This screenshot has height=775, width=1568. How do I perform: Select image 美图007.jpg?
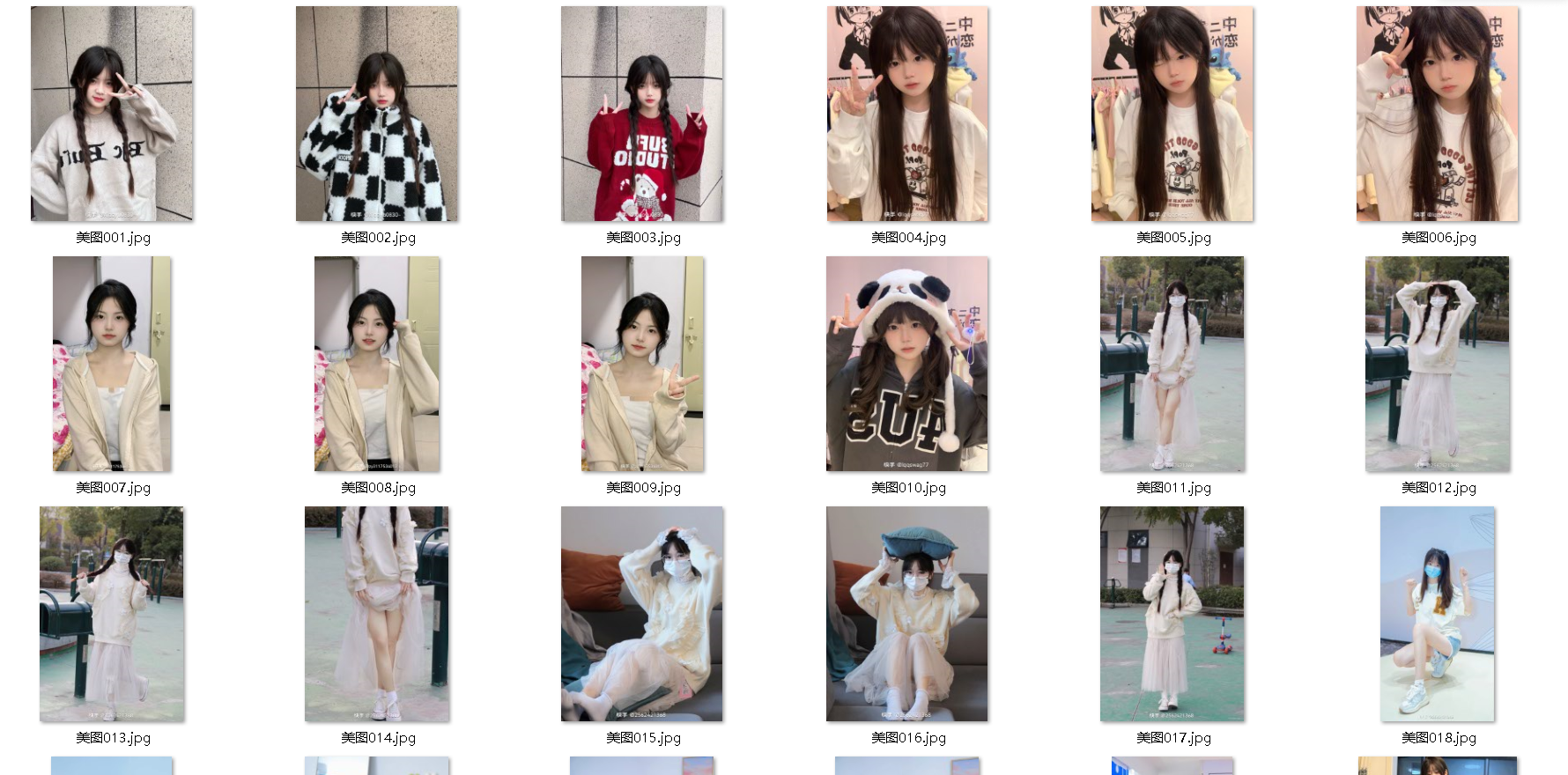point(112,364)
